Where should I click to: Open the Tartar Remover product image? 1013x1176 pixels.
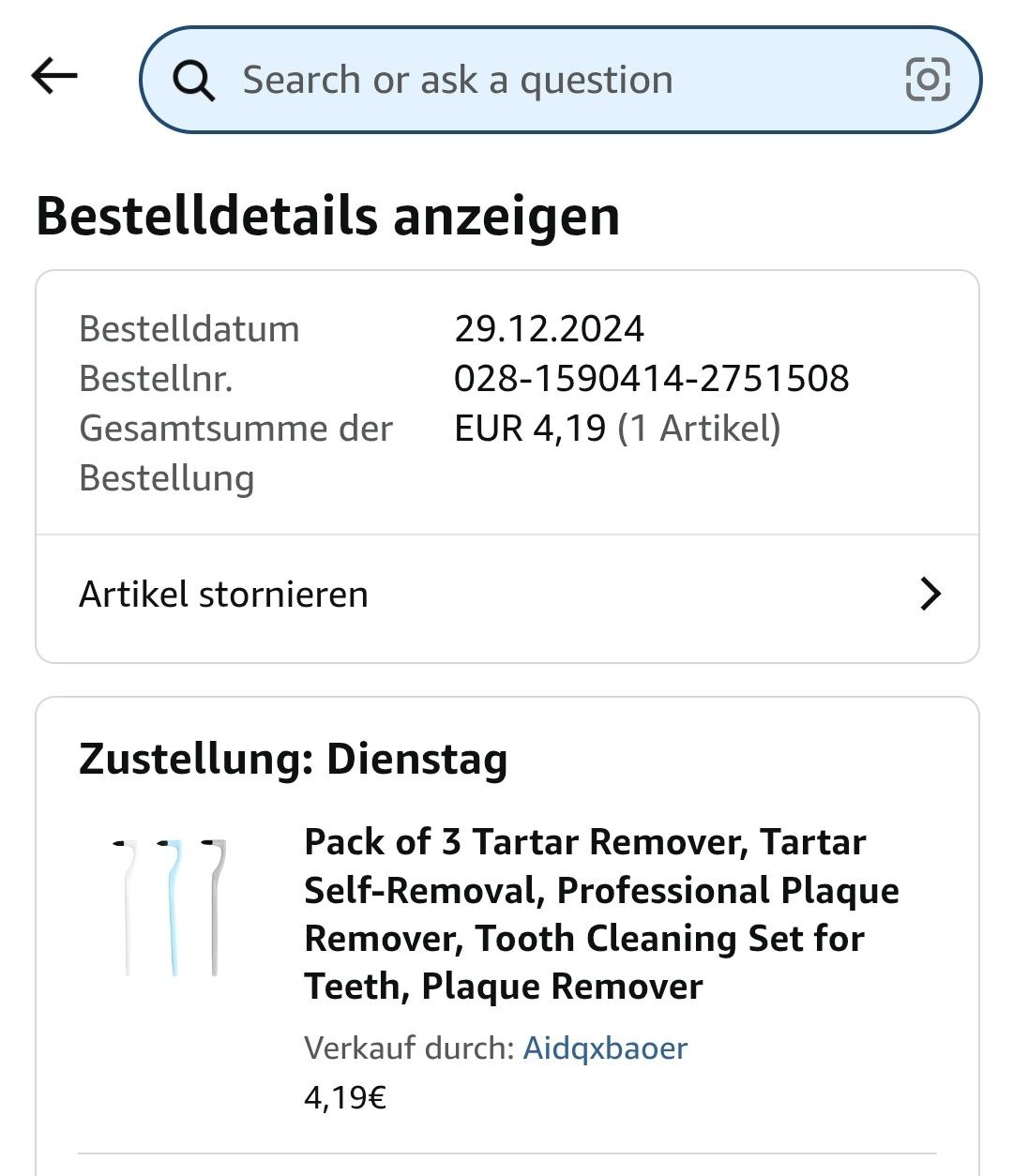pyautogui.click(x=171, y=908)
